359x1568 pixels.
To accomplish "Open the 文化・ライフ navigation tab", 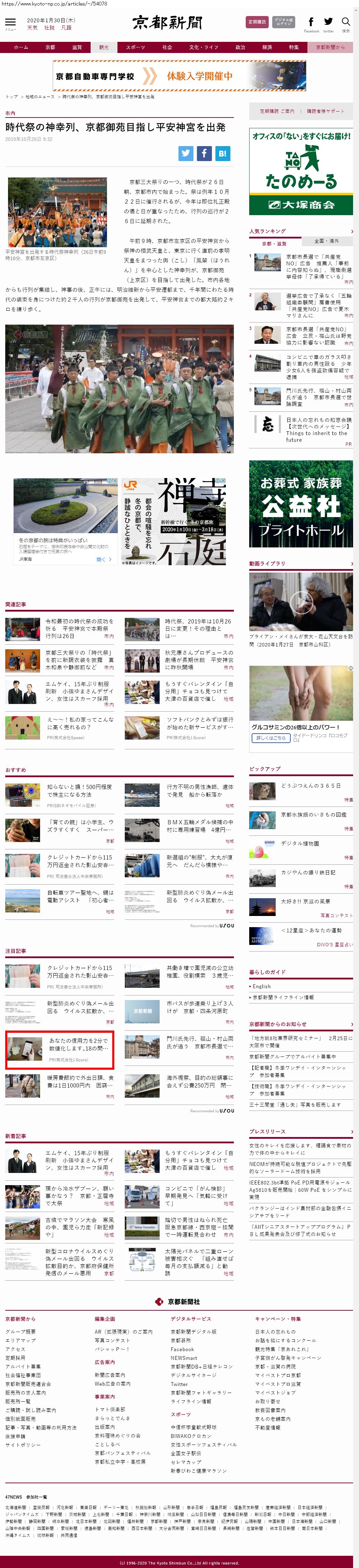I will (x=203, y=47).
